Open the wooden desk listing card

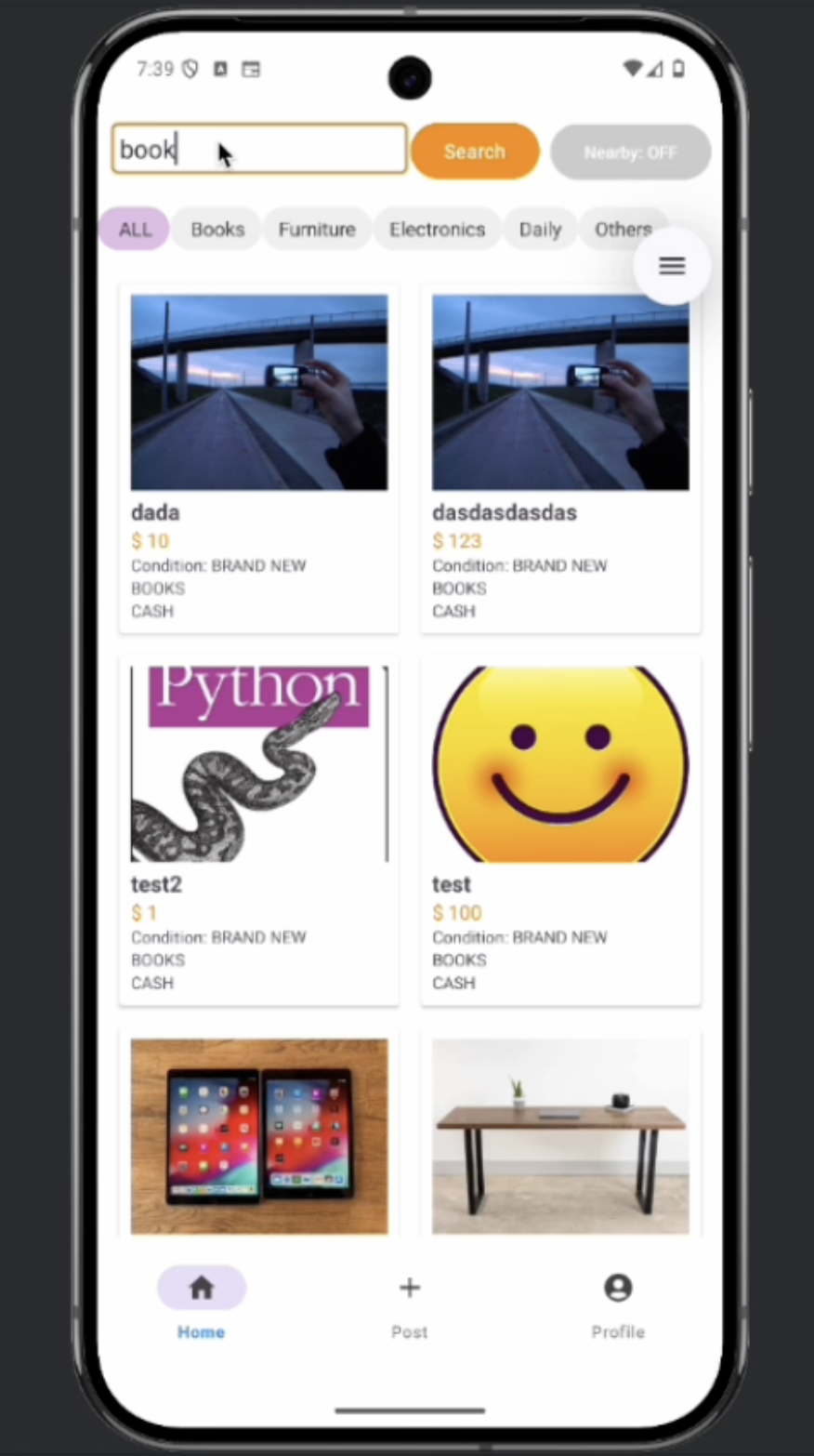[560, 1136]
